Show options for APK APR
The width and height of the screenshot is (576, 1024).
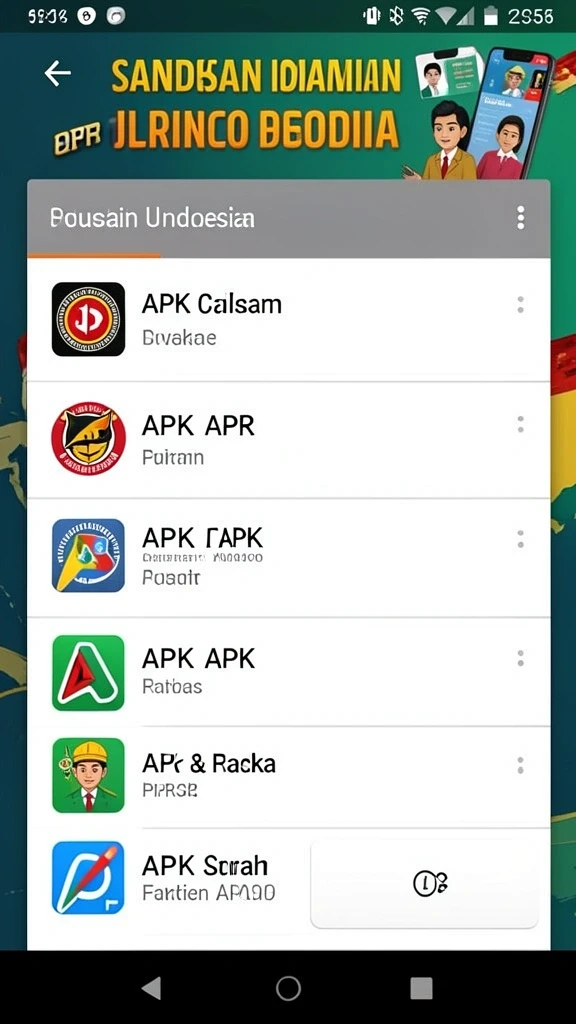(520, 424)
